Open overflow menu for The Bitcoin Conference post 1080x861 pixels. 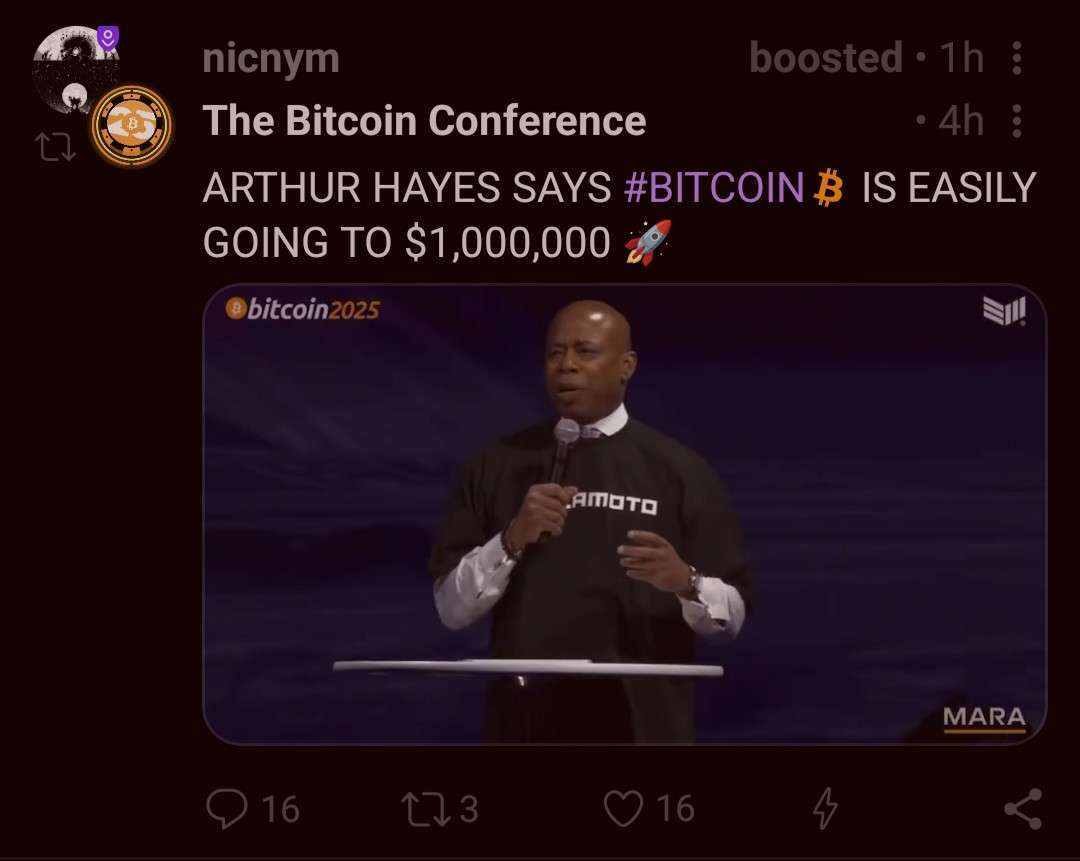(x=1017, y=122)
